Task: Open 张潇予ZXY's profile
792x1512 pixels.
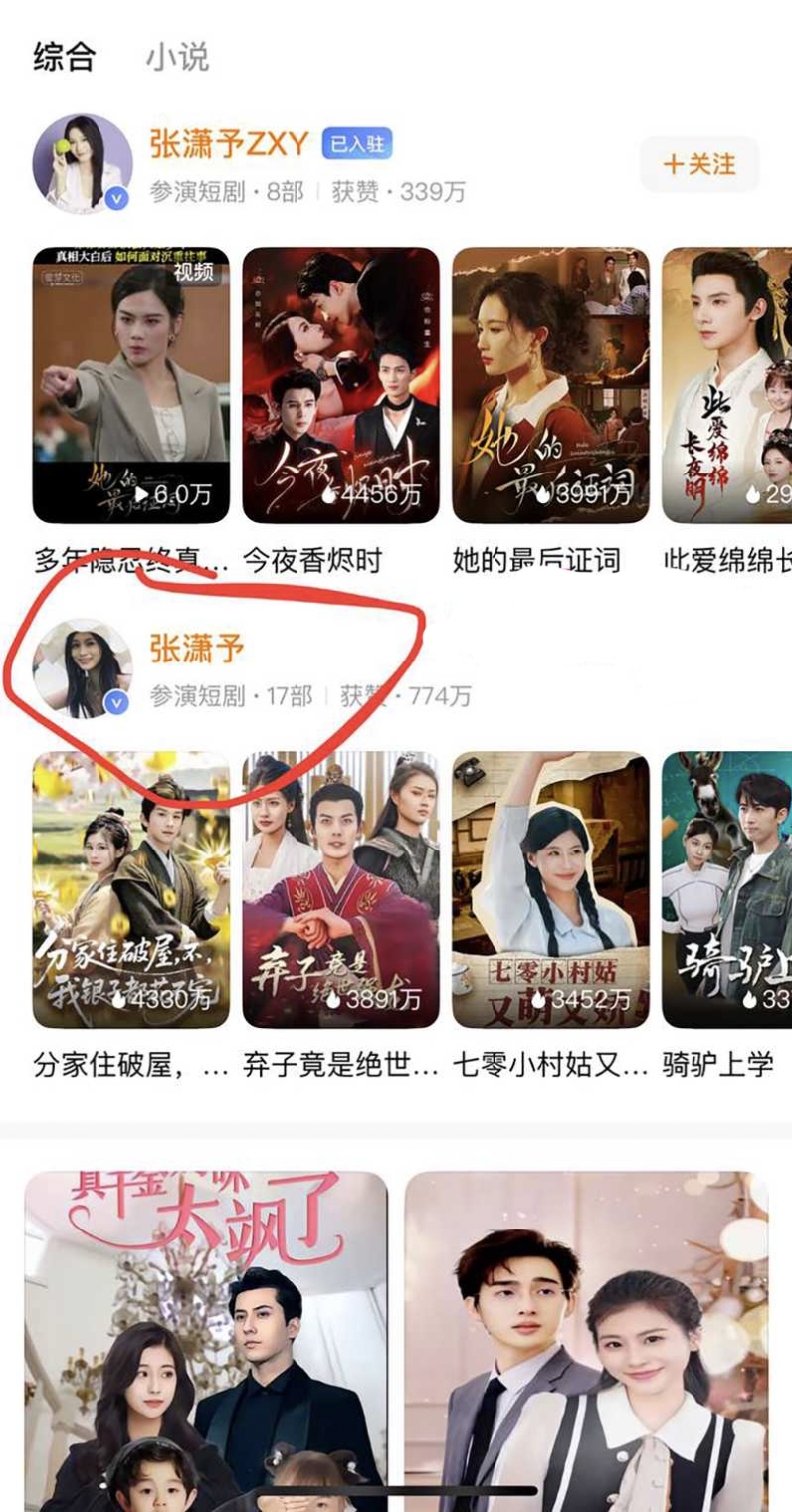Action: tap(229, 145)
